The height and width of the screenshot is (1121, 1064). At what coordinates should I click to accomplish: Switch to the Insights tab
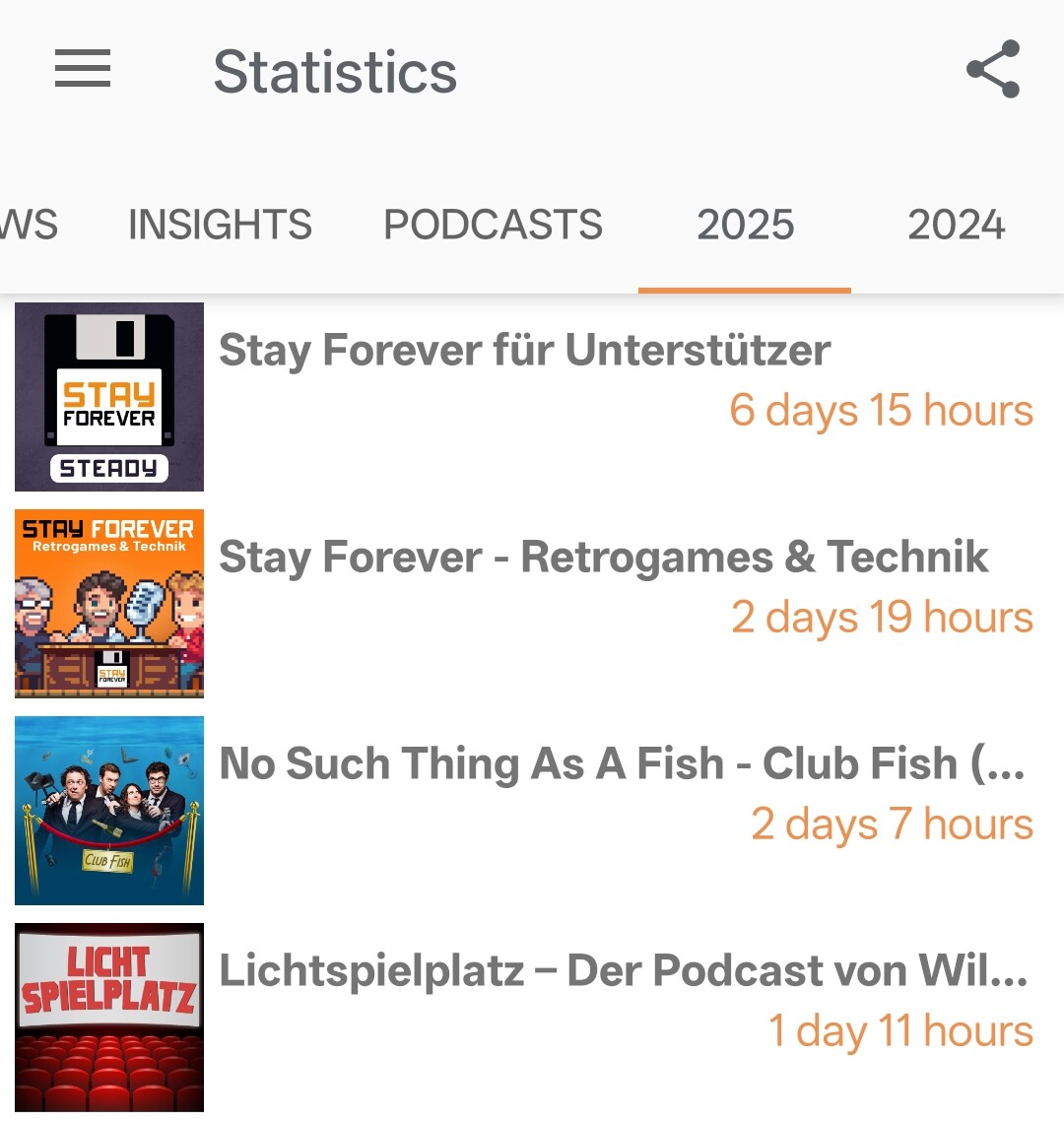[220, 225]
